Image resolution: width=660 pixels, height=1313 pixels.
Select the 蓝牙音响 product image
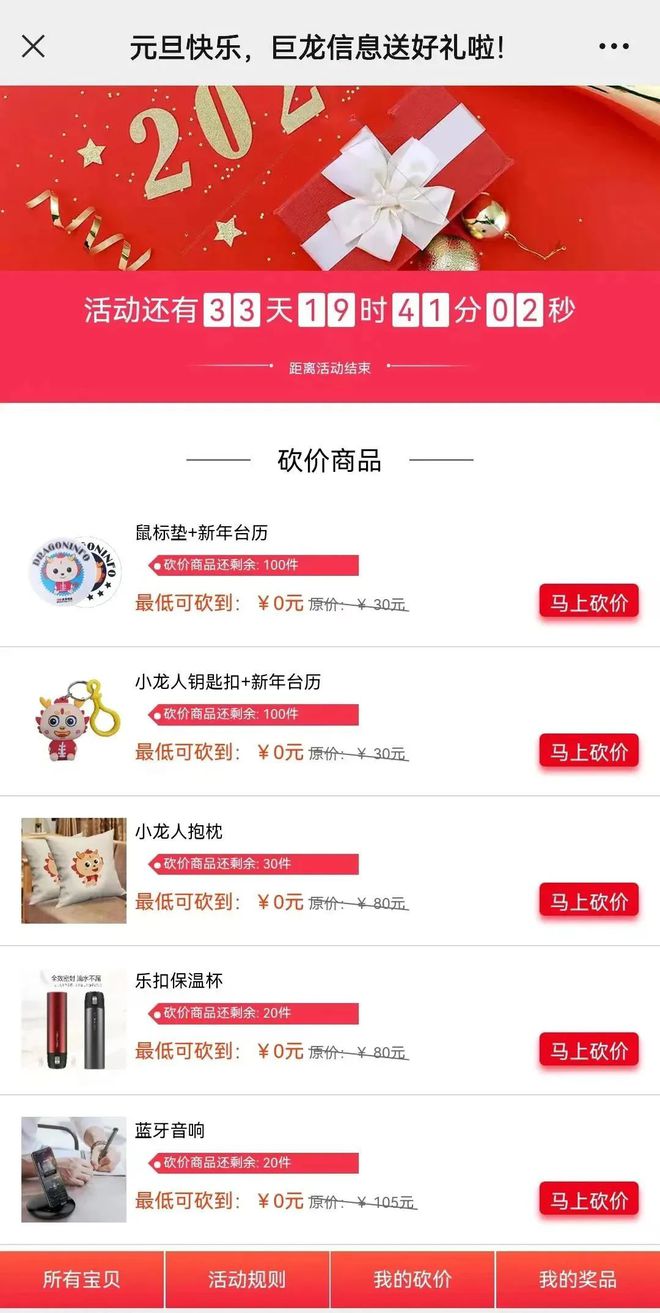pyautogui.click(x=74, y=1169)
